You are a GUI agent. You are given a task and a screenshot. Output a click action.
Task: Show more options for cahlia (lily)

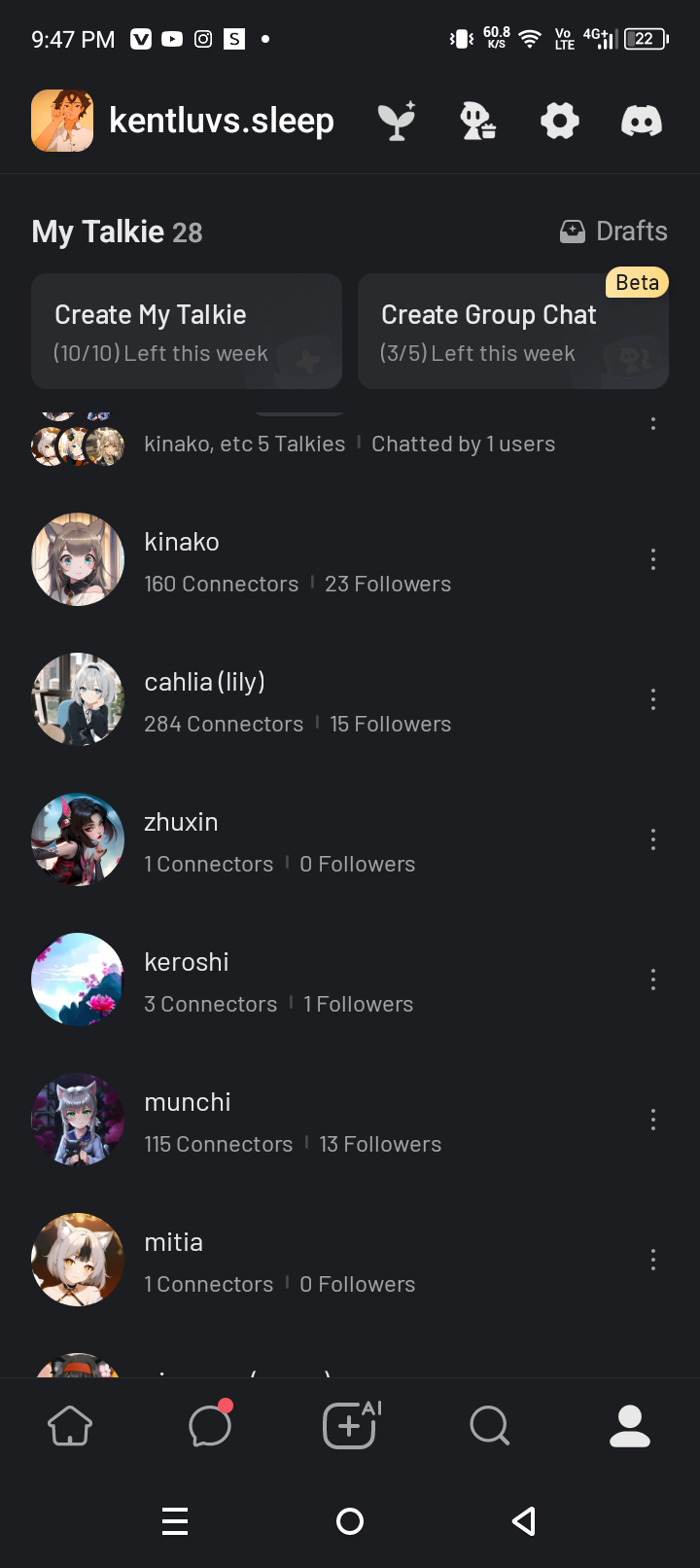653,699
